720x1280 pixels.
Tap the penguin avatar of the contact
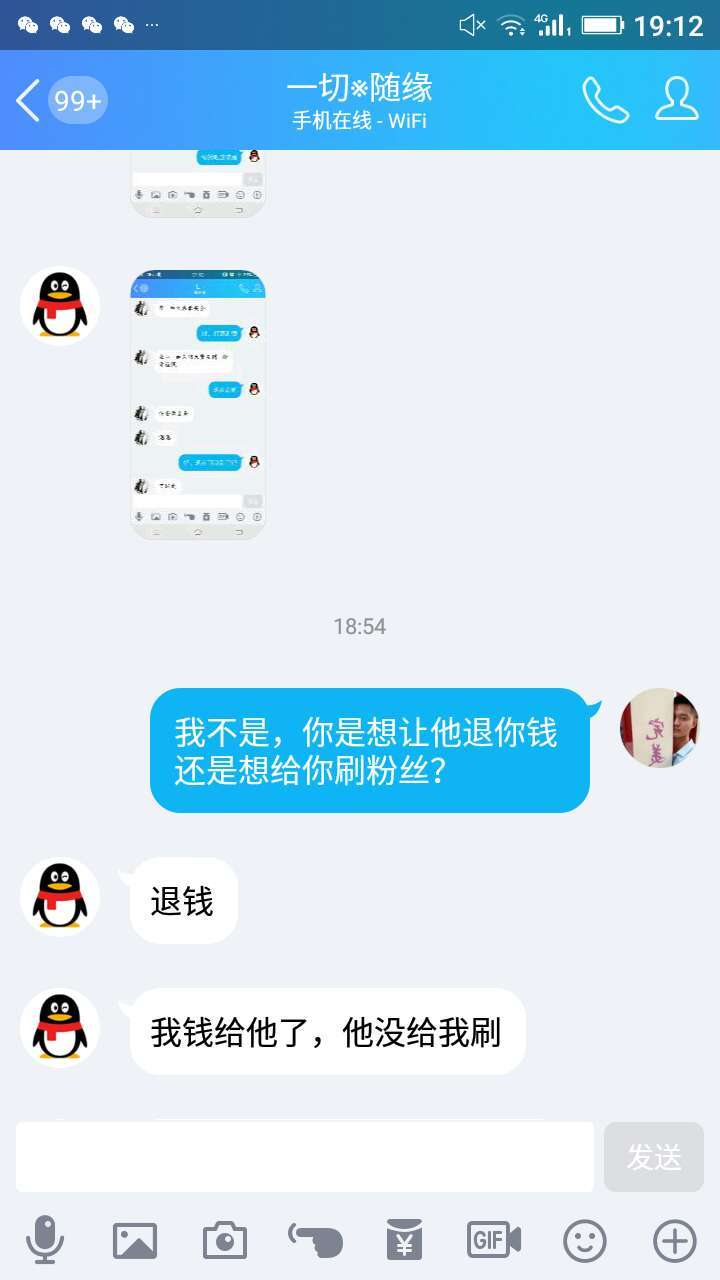coord(58,897)
